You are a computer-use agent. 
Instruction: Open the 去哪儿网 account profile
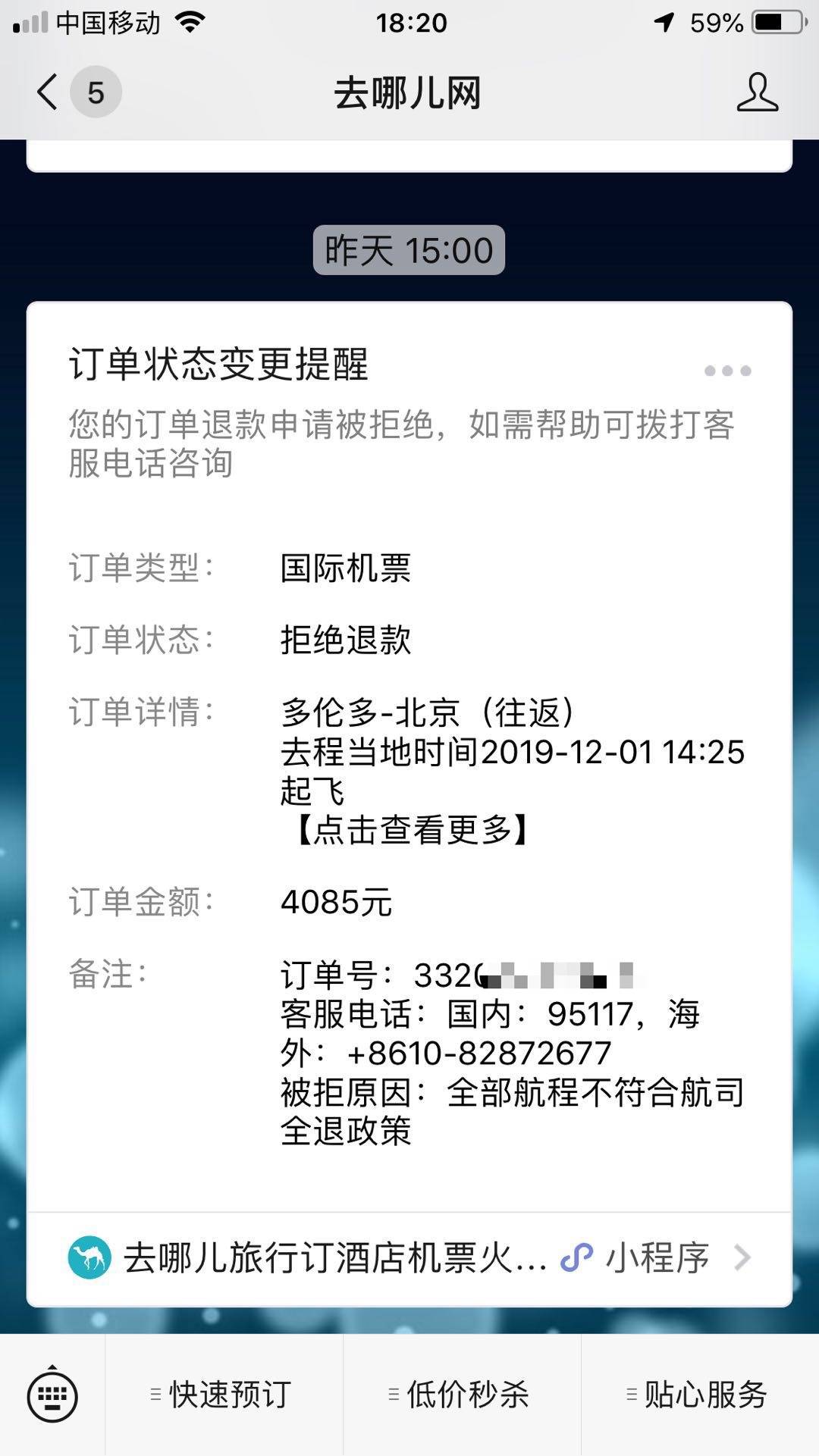757,92
